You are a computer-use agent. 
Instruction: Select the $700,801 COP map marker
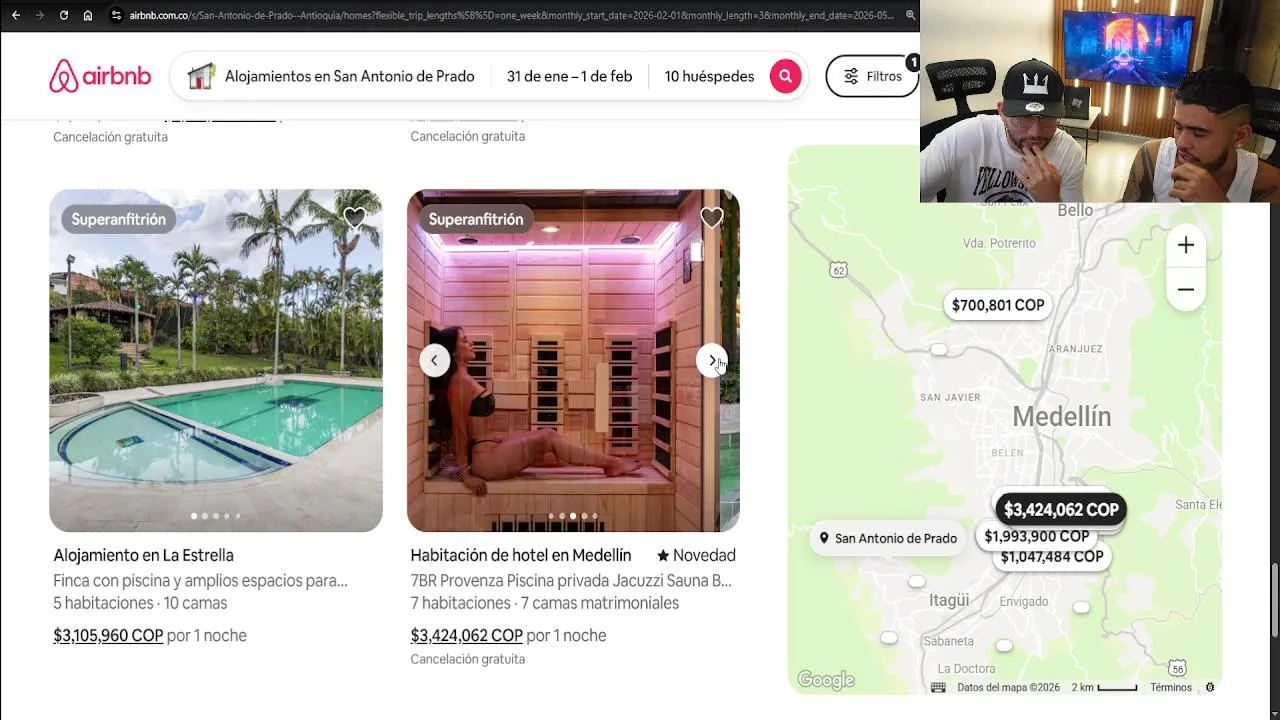tap(997, 305)
